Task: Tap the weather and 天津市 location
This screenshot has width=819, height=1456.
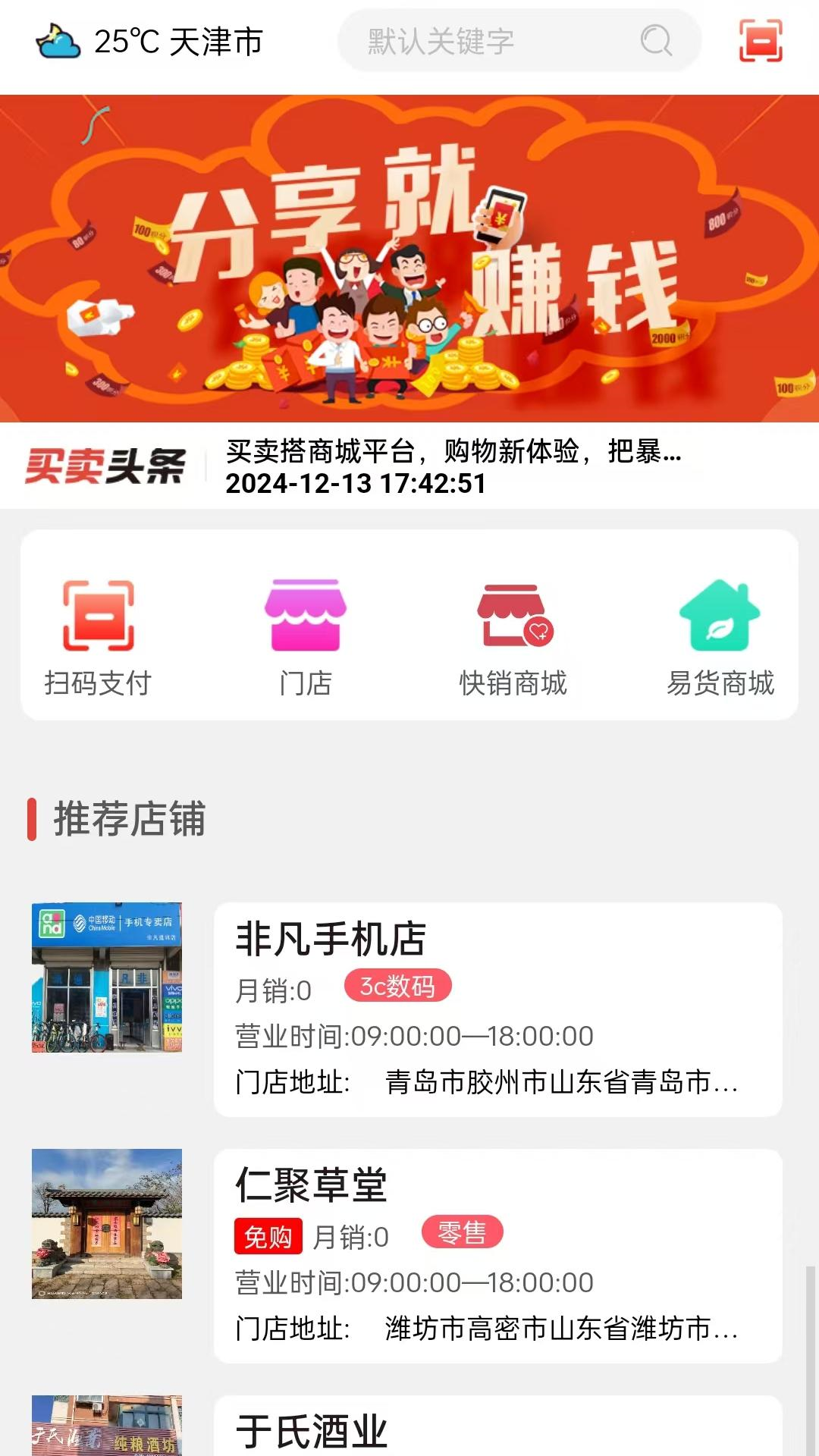Action: coord(149,42)
